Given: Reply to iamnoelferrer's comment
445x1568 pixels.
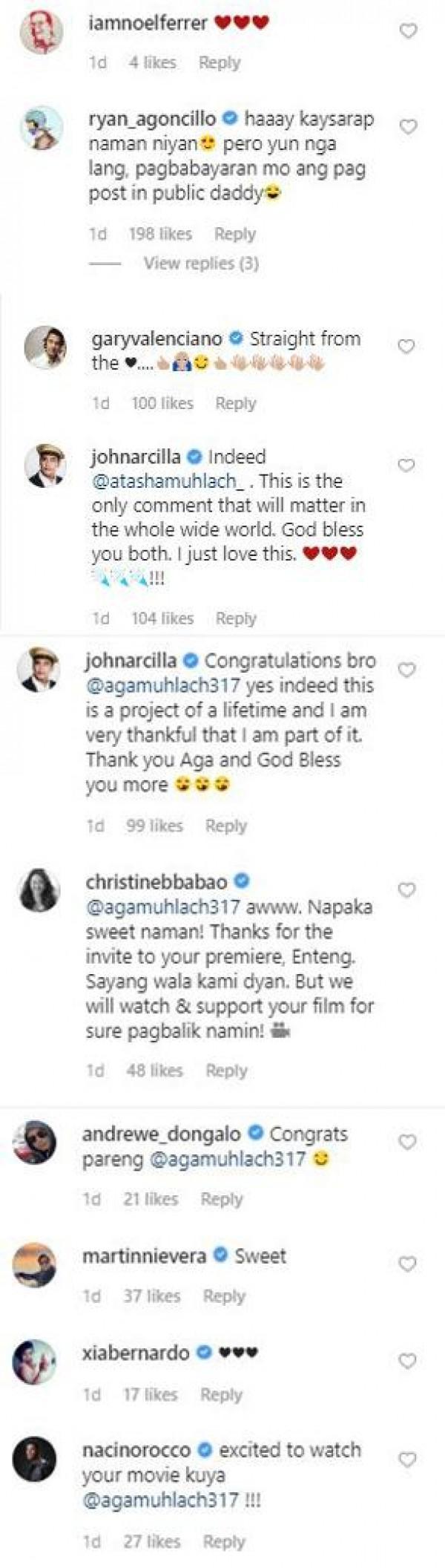Looking at the screenshot, I should tap(219, 63).
